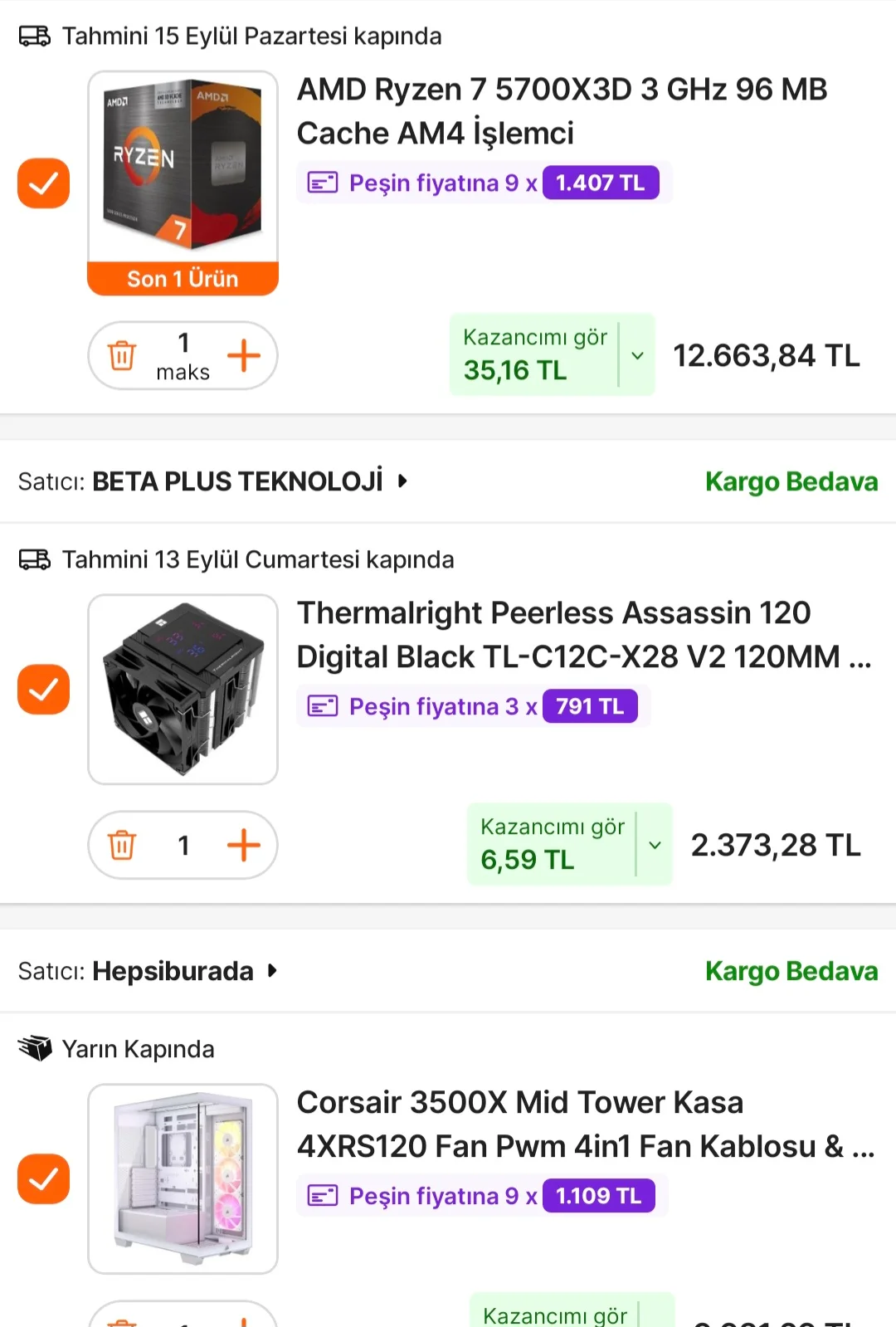This screenshot has height=1327, width=896.
Task: View 3 x 791 TL installment offer
Action: point(473,707)
